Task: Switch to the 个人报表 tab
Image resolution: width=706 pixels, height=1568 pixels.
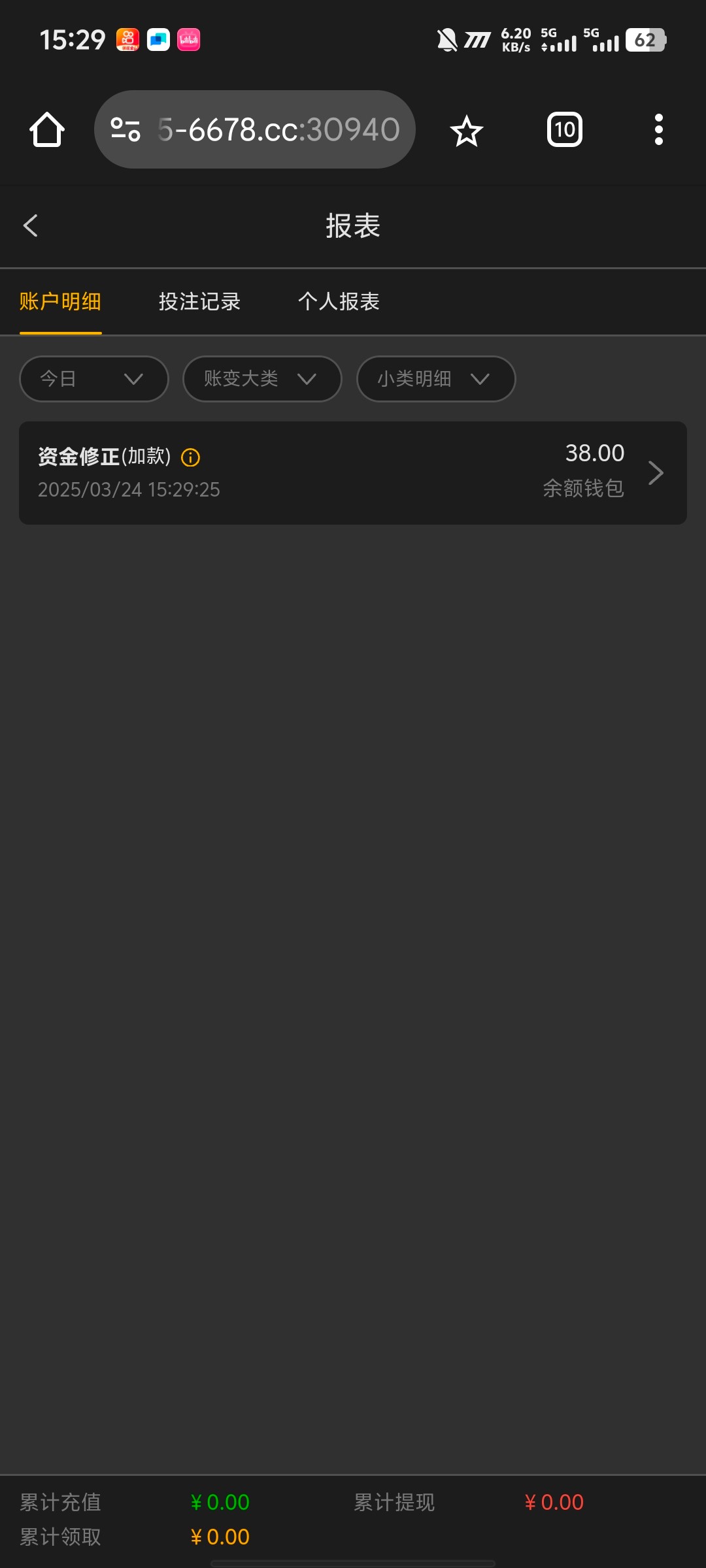Action: click(x=339, y=301)
